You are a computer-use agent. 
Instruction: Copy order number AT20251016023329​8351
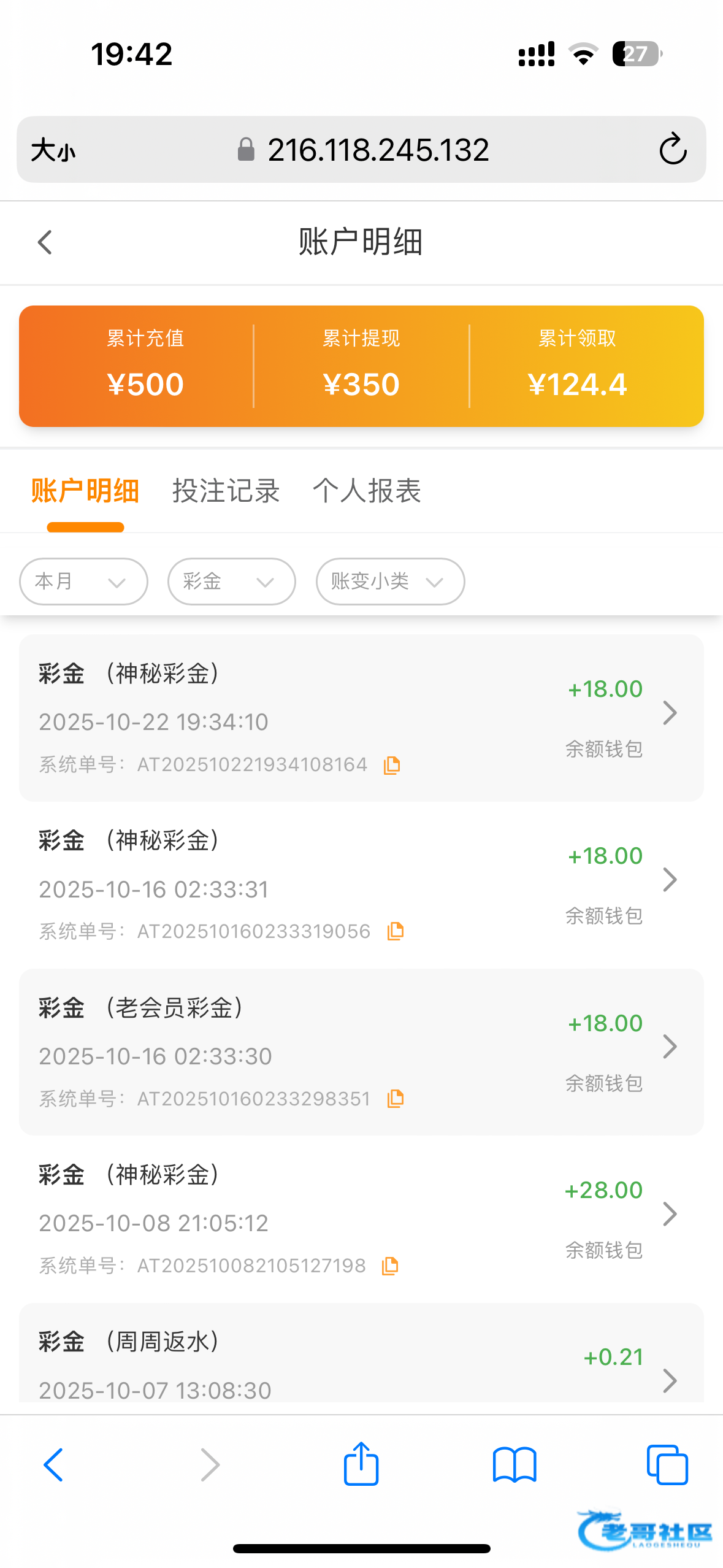coord(396,1099)
